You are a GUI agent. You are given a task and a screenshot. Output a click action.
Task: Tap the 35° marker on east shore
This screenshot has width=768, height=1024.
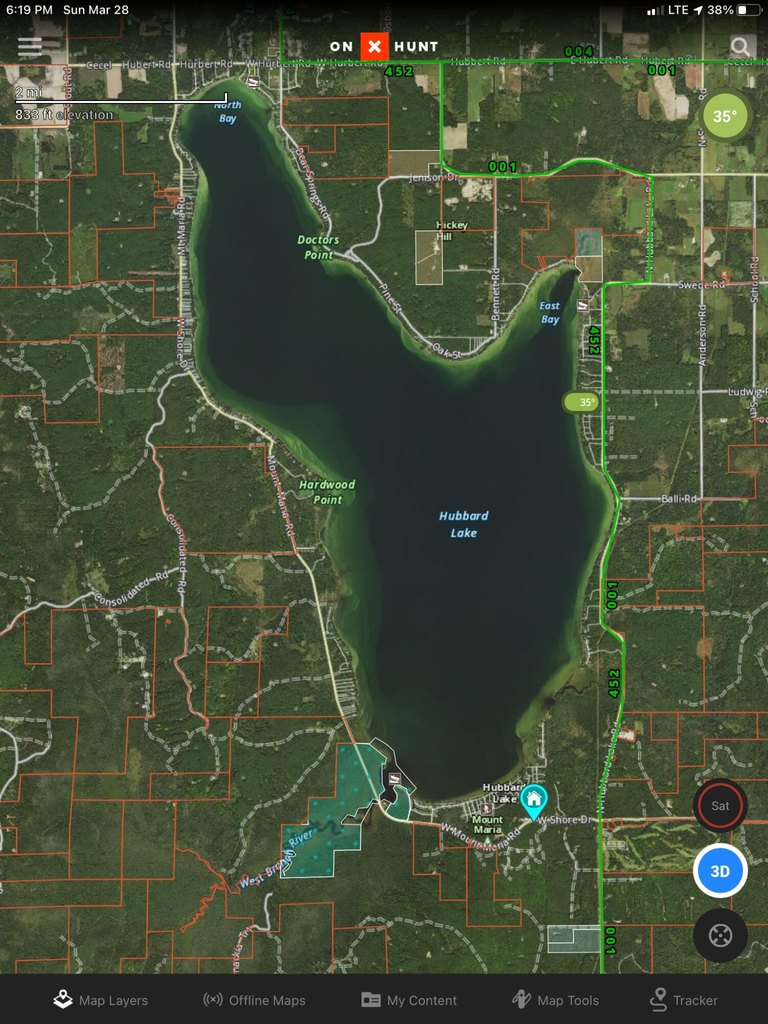click(581, 402)
